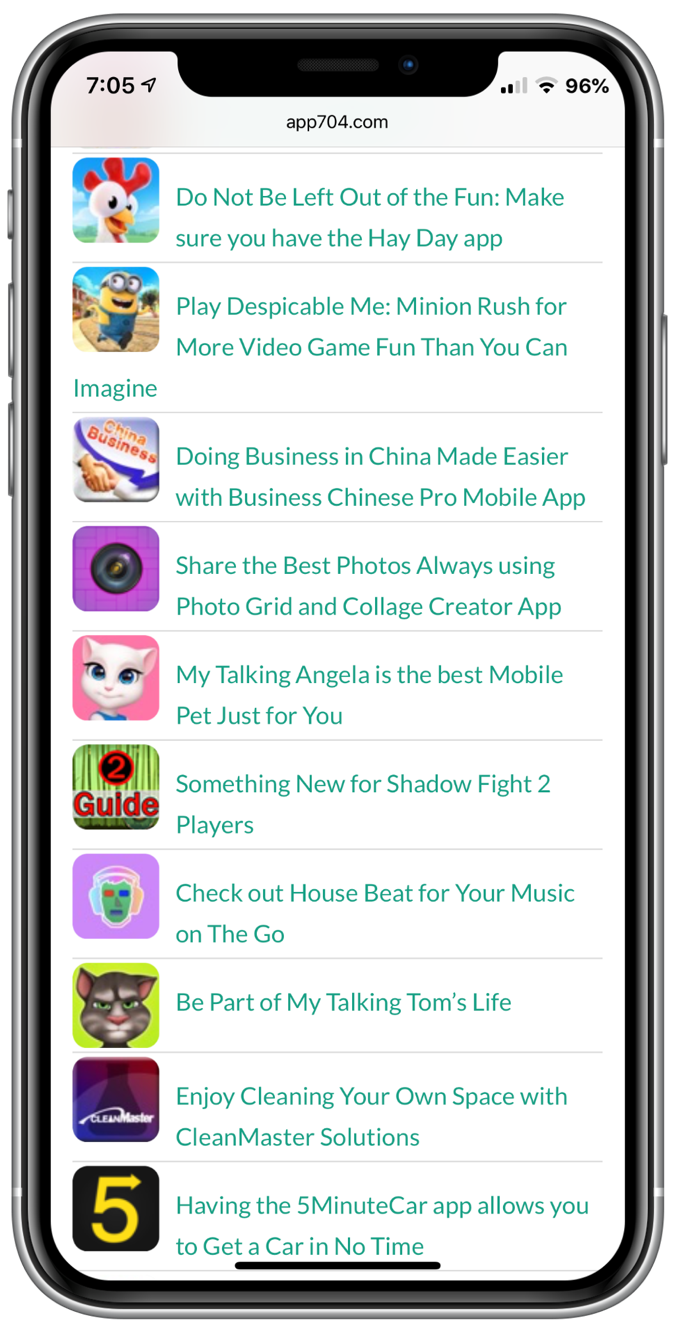Open Shadow Fight 2 players article
This screenshot has height=1336, width=675.
[x=363, y=804]
